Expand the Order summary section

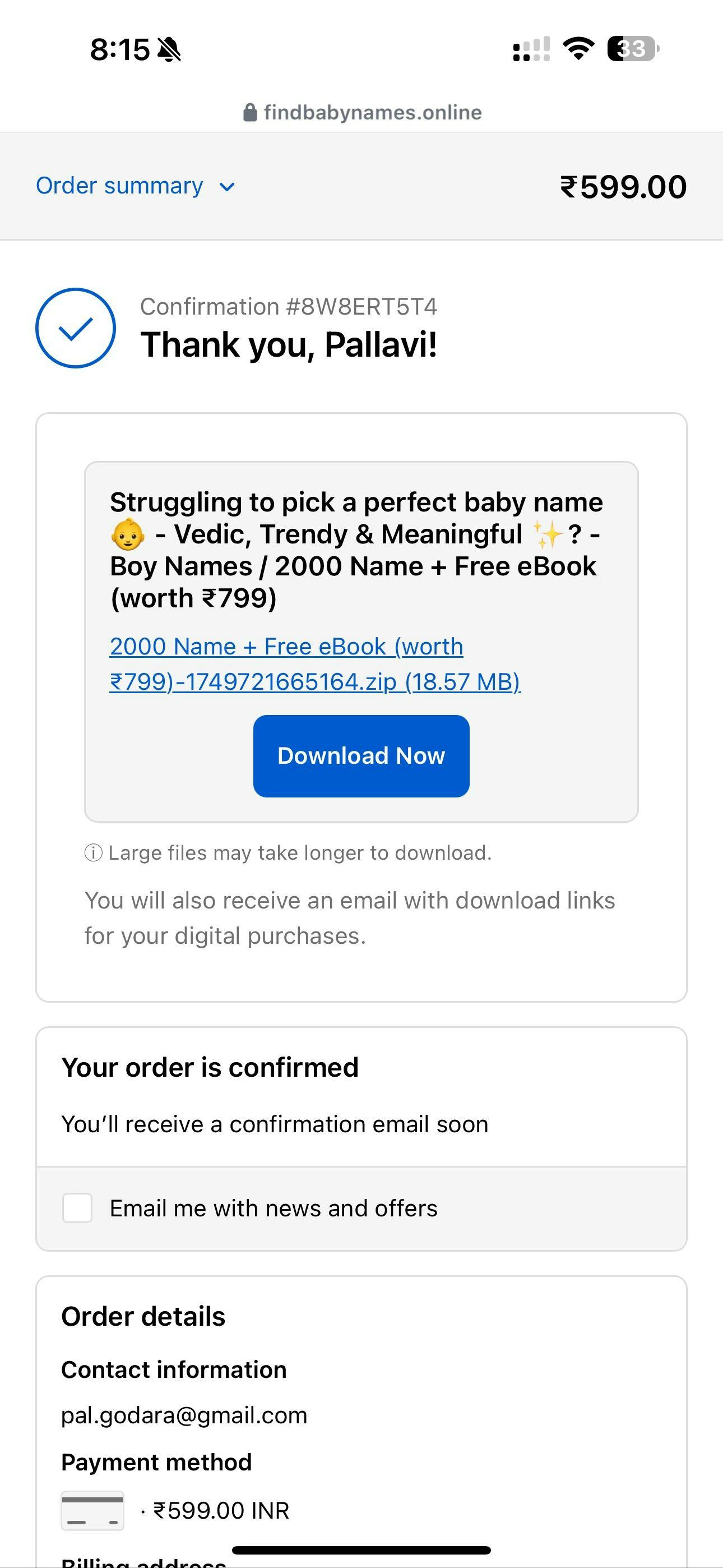coord(135,186)
